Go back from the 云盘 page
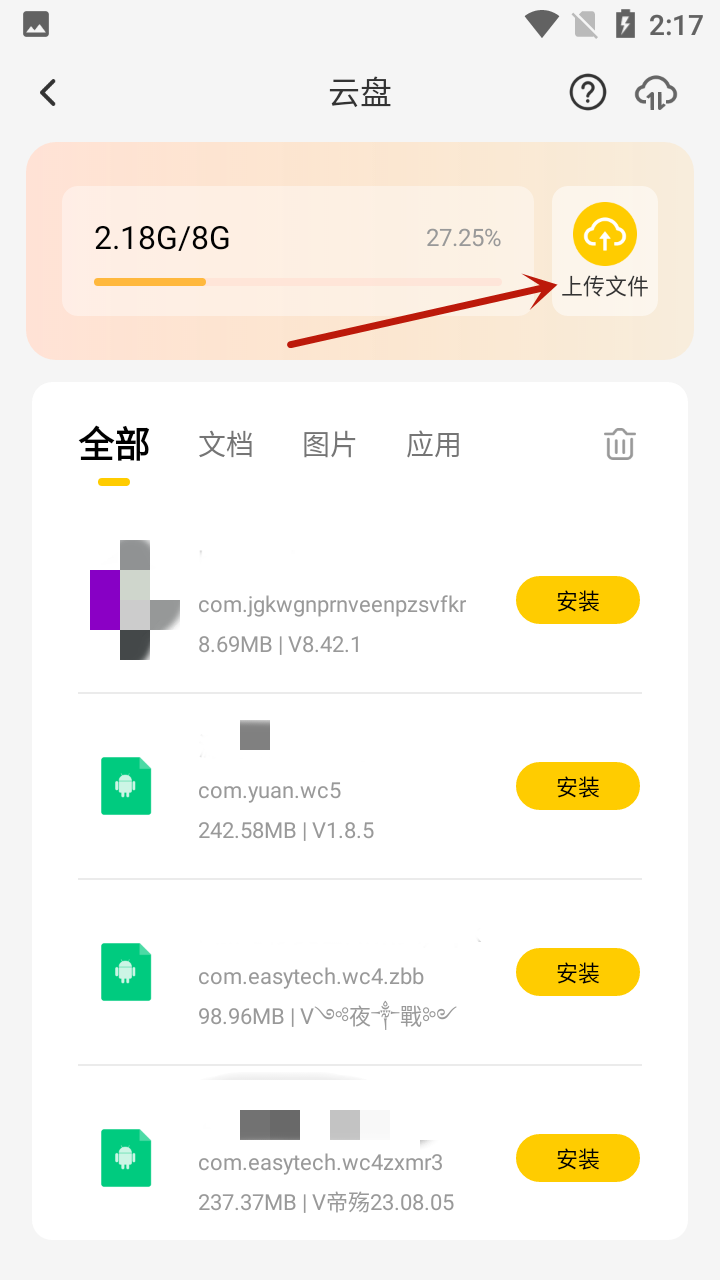The image size is (720, 1280). point(48,93)
